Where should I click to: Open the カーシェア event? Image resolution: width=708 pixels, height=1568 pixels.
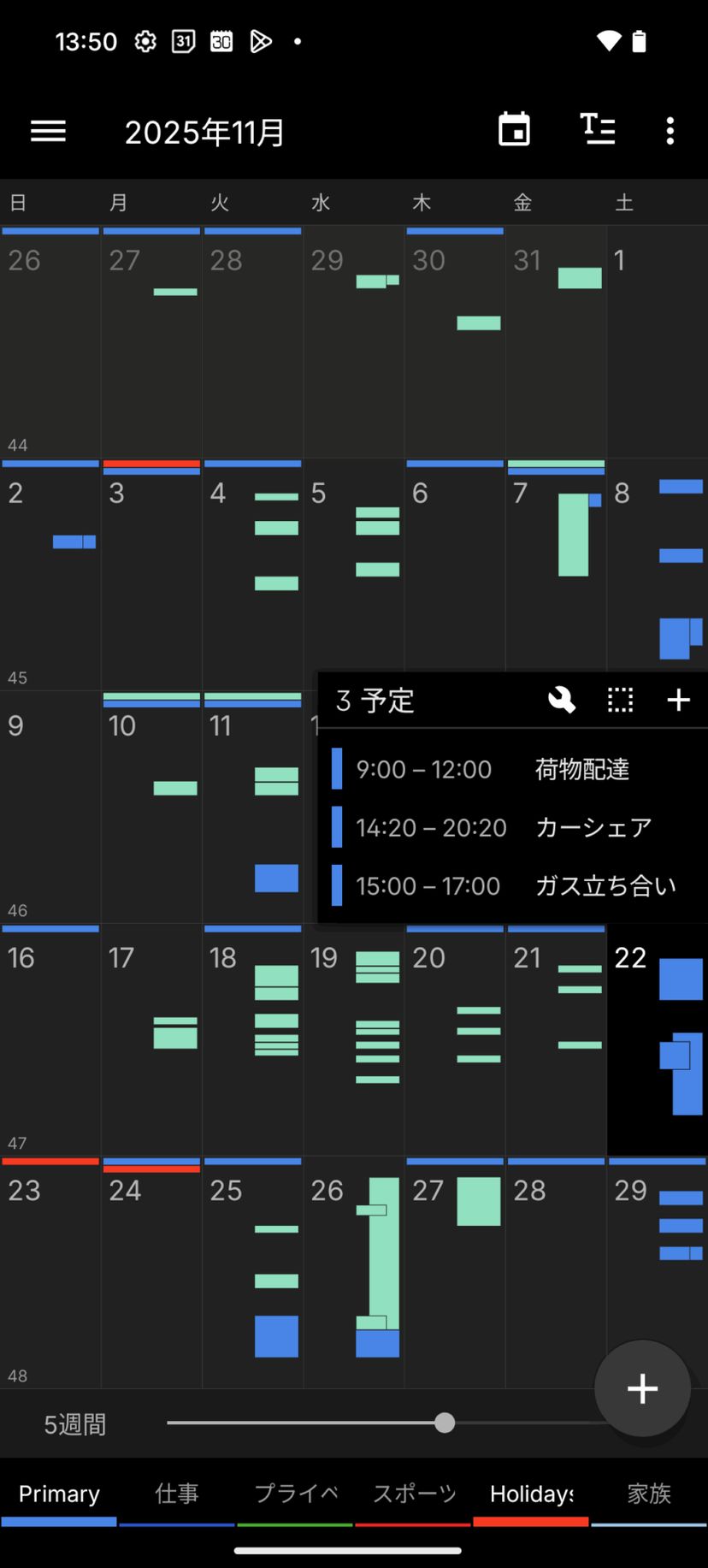[513, 827]
